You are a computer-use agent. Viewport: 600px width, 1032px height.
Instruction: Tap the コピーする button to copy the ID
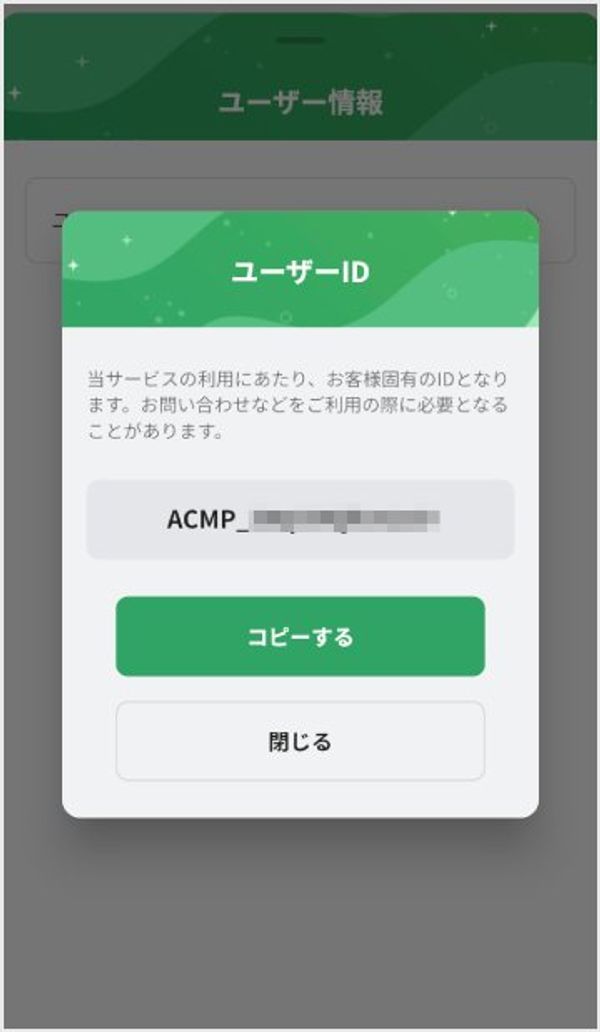pos(300,637)
